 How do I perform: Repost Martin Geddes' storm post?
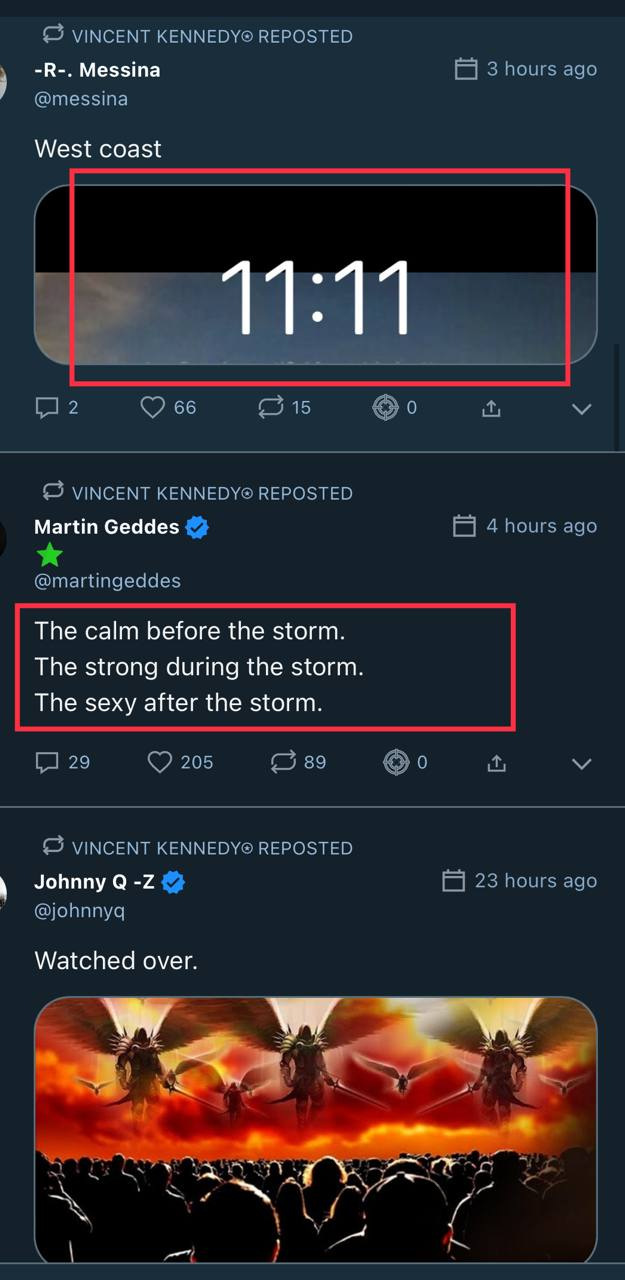click(x=284, y=762)
